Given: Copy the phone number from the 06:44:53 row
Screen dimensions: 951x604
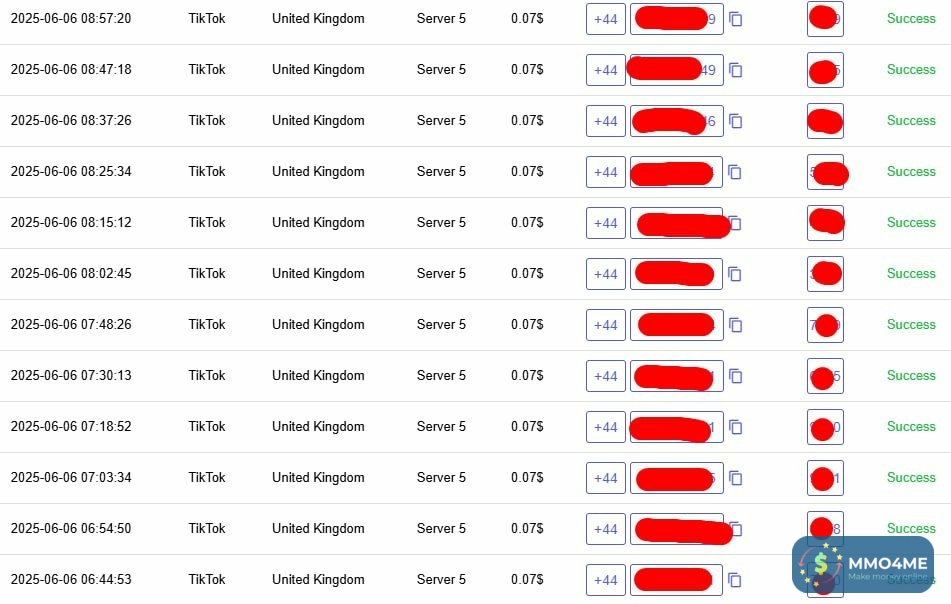Looking at the screenshot, I should (x=735, y=580).
